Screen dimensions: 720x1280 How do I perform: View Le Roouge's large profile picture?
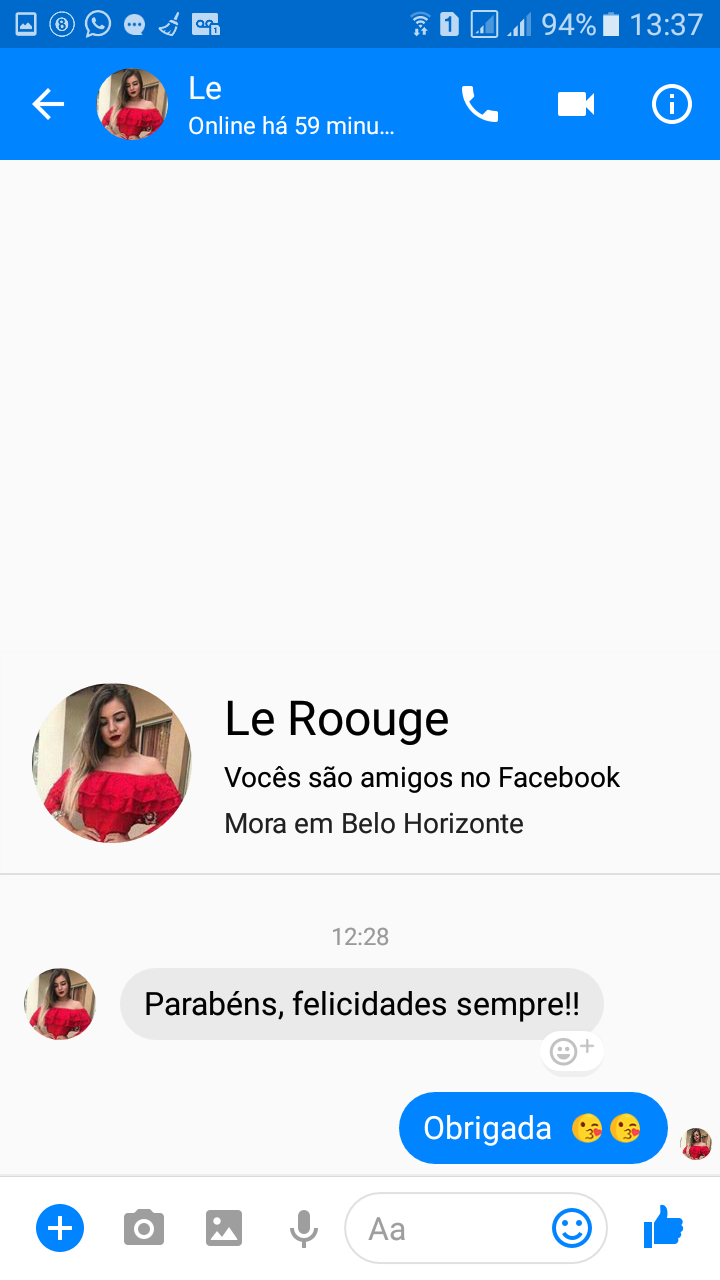112,763
